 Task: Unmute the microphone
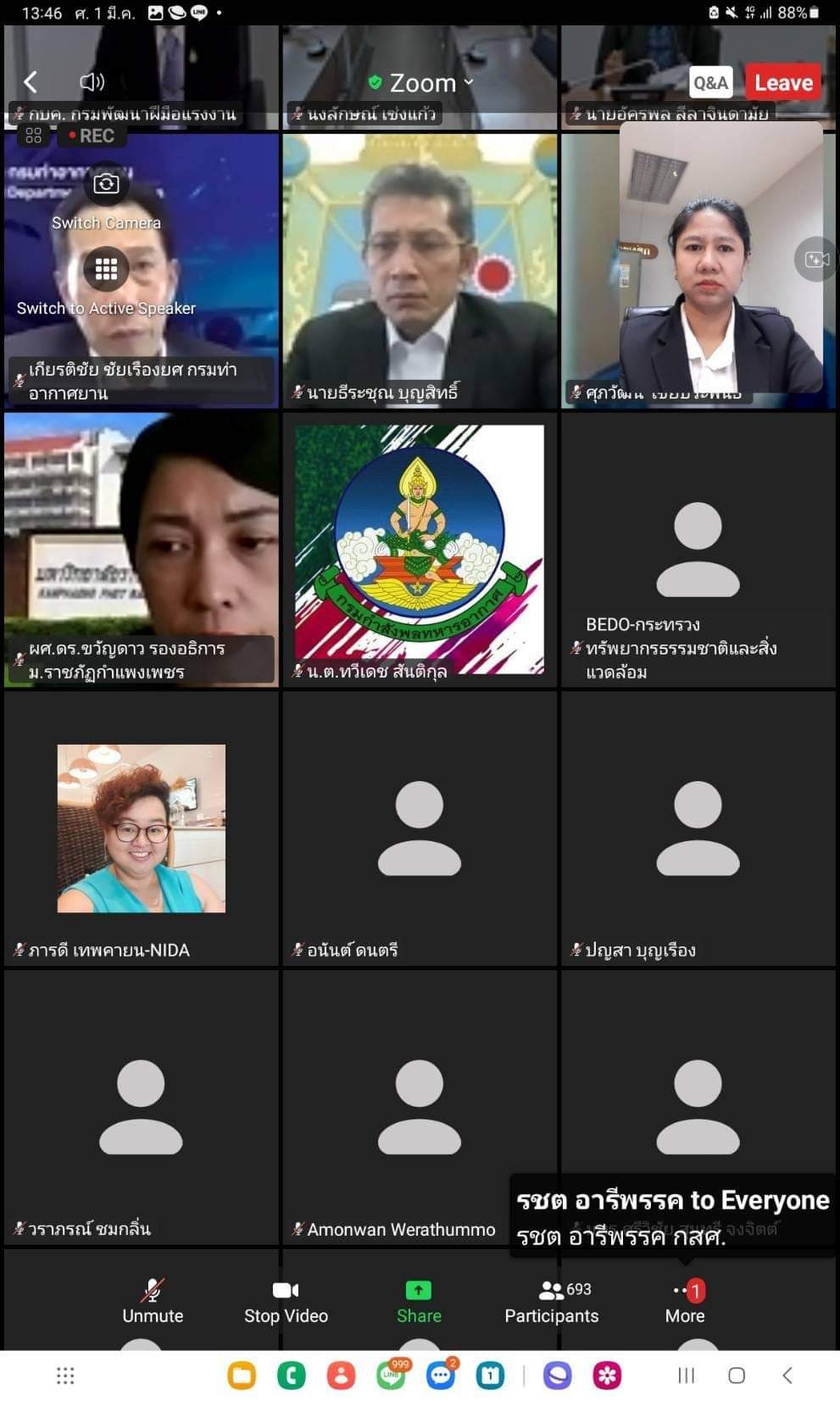[153, 1302]
